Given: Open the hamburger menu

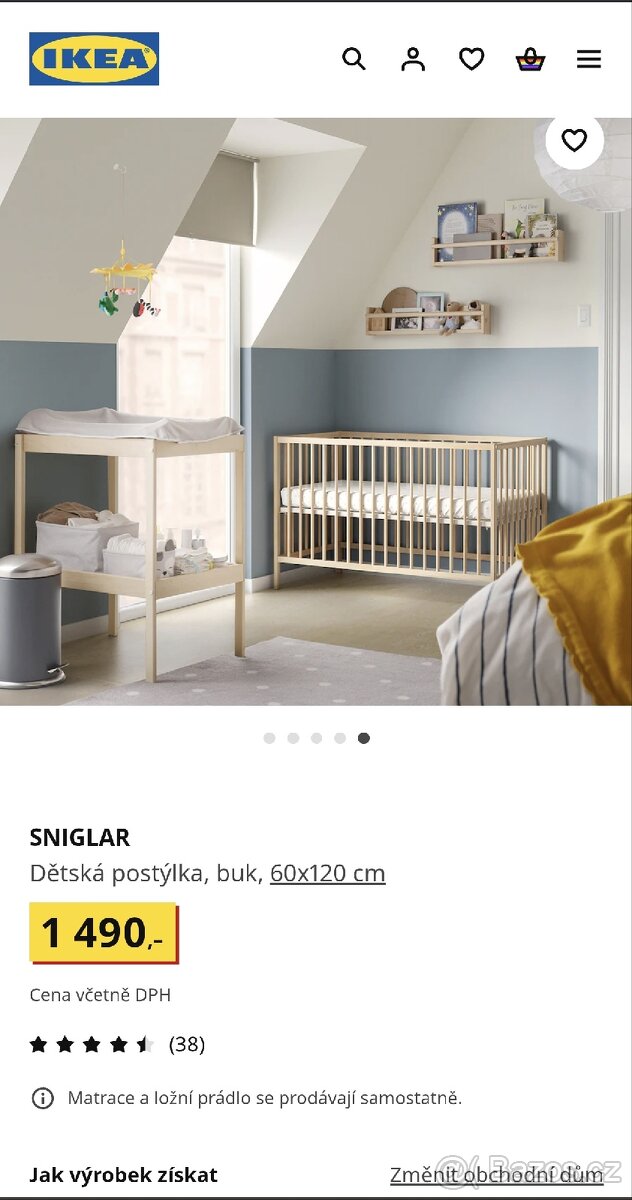Looking at the screenshot, I should click(x=589, y=59).
